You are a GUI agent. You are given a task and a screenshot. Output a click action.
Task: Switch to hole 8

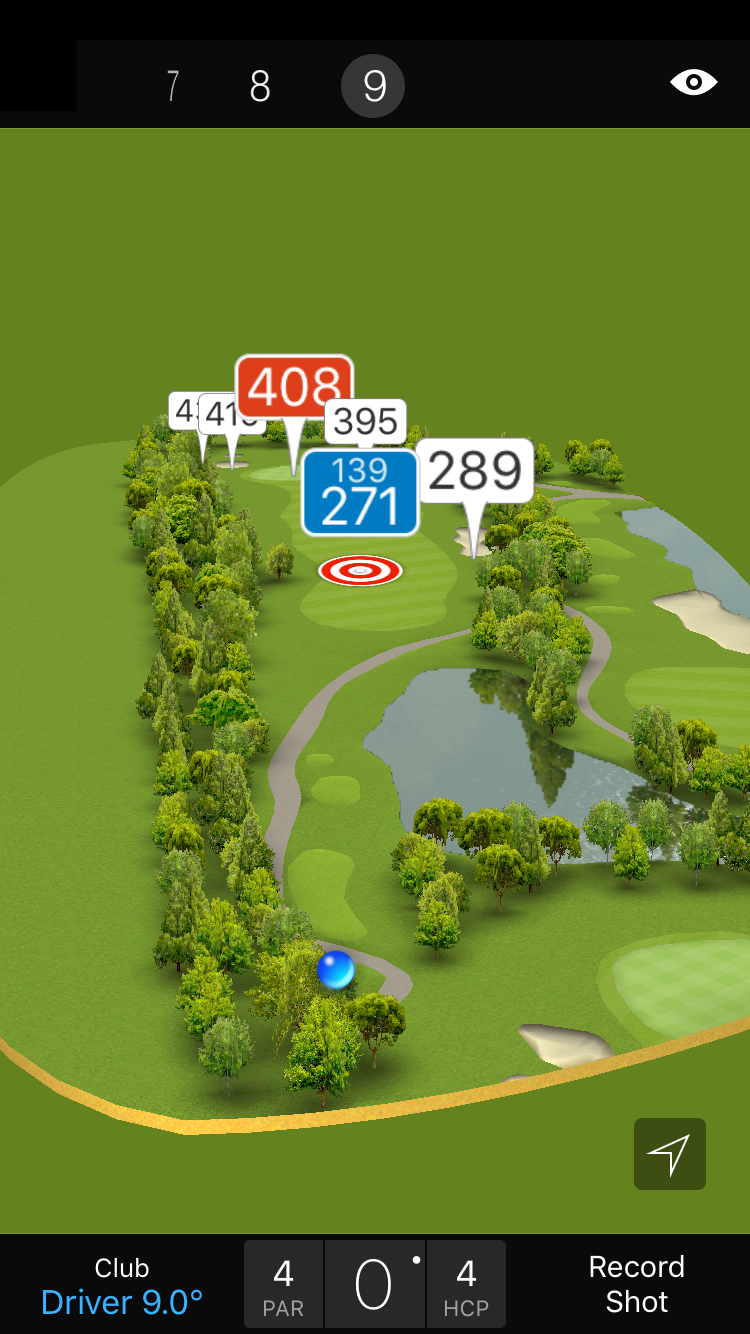260,87
